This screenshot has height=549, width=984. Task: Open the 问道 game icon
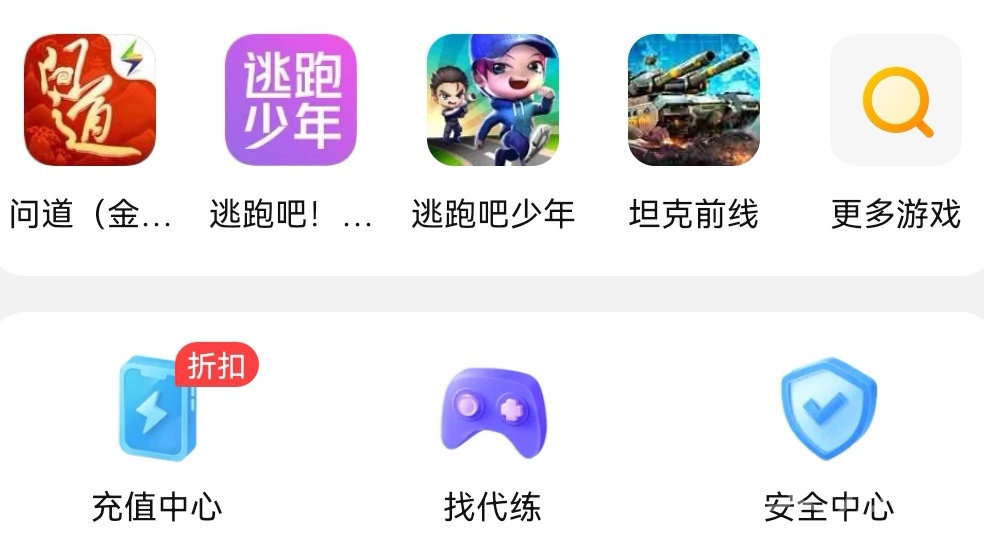click(x=90, y=100)
